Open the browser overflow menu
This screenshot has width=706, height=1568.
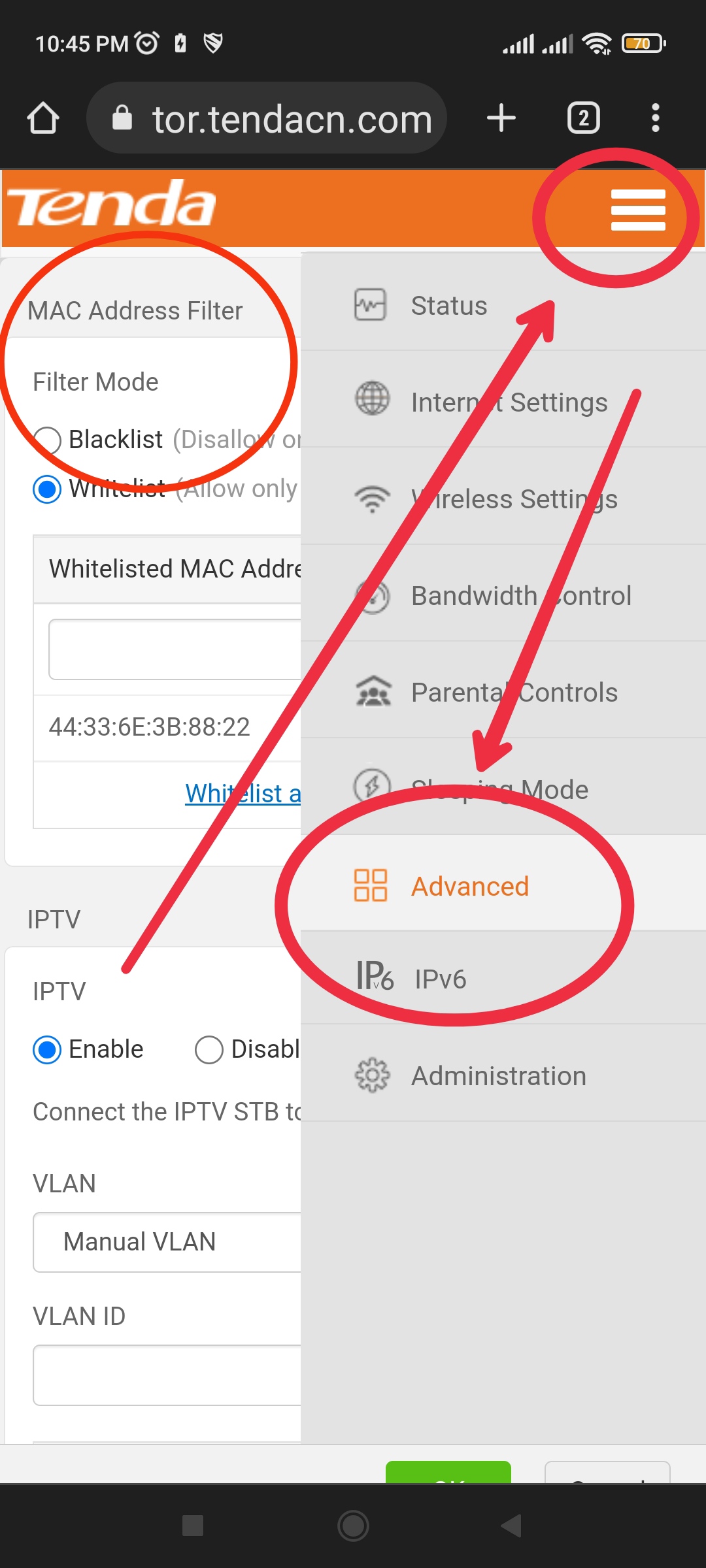point(655,118)
